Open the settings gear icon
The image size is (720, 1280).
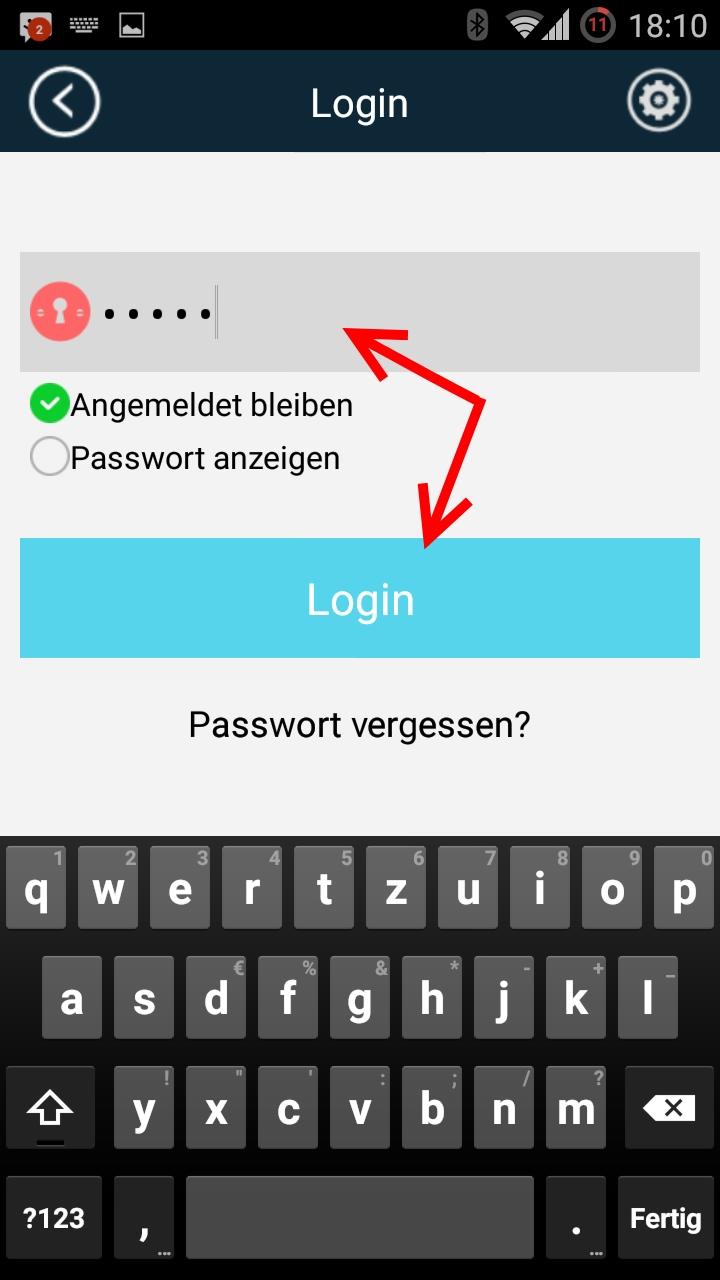point(659,101)
